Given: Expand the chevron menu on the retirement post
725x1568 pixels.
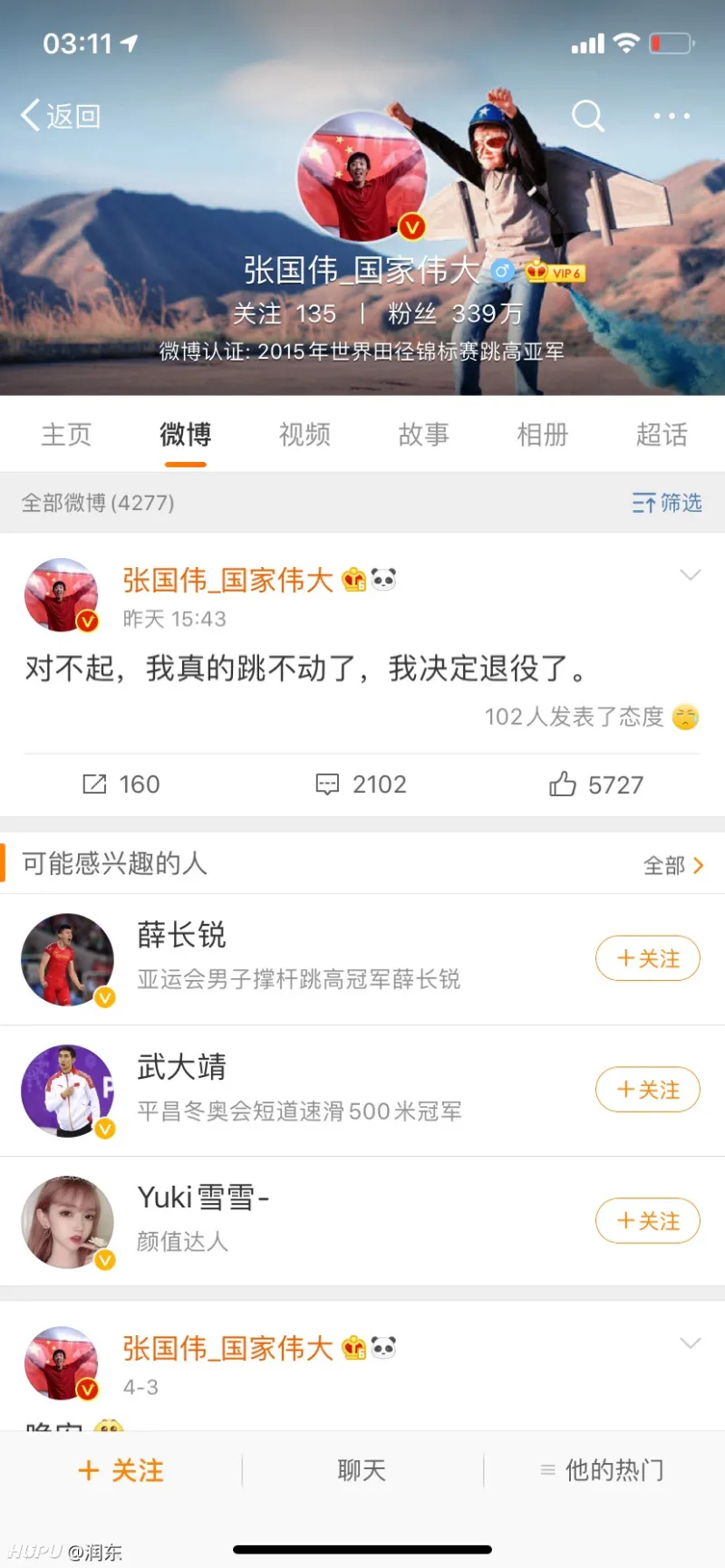Looking at the screenshot, I should point(691,575).
